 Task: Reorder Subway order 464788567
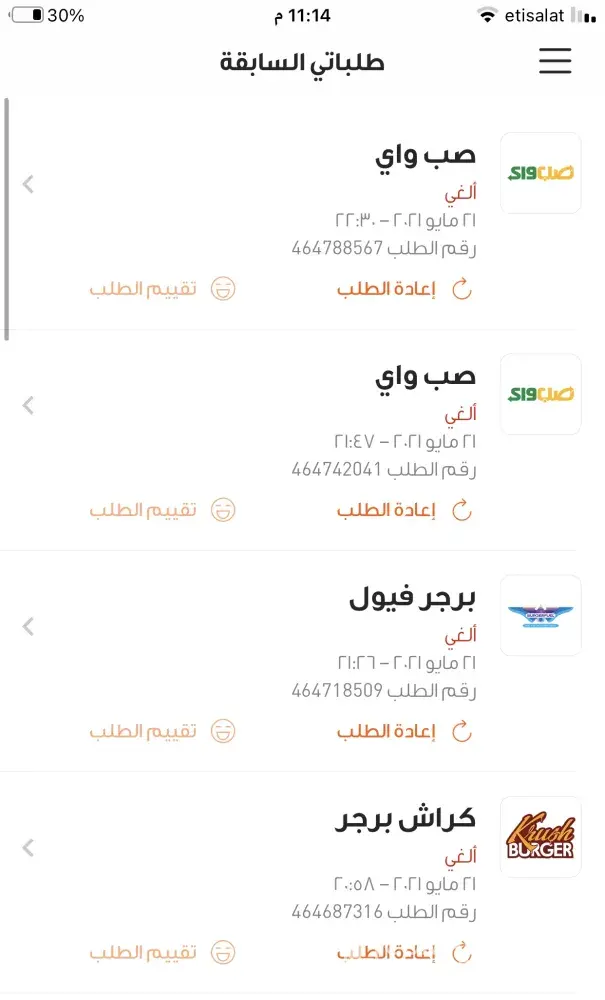point(404,290)
